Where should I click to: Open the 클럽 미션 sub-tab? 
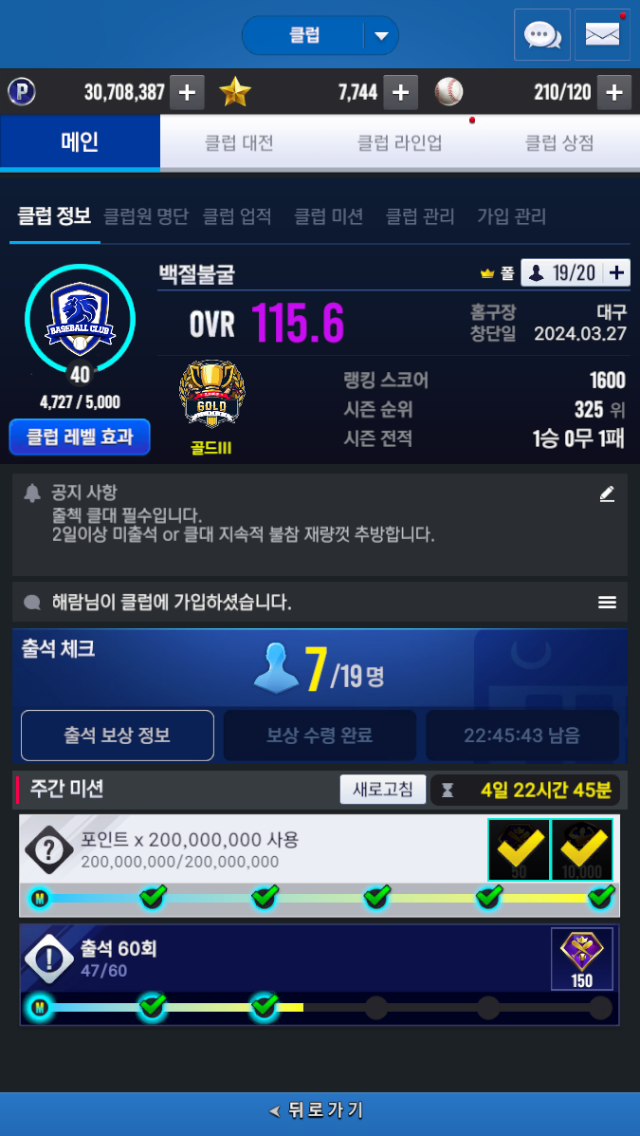pyautogui.click(x=328, y=216)
